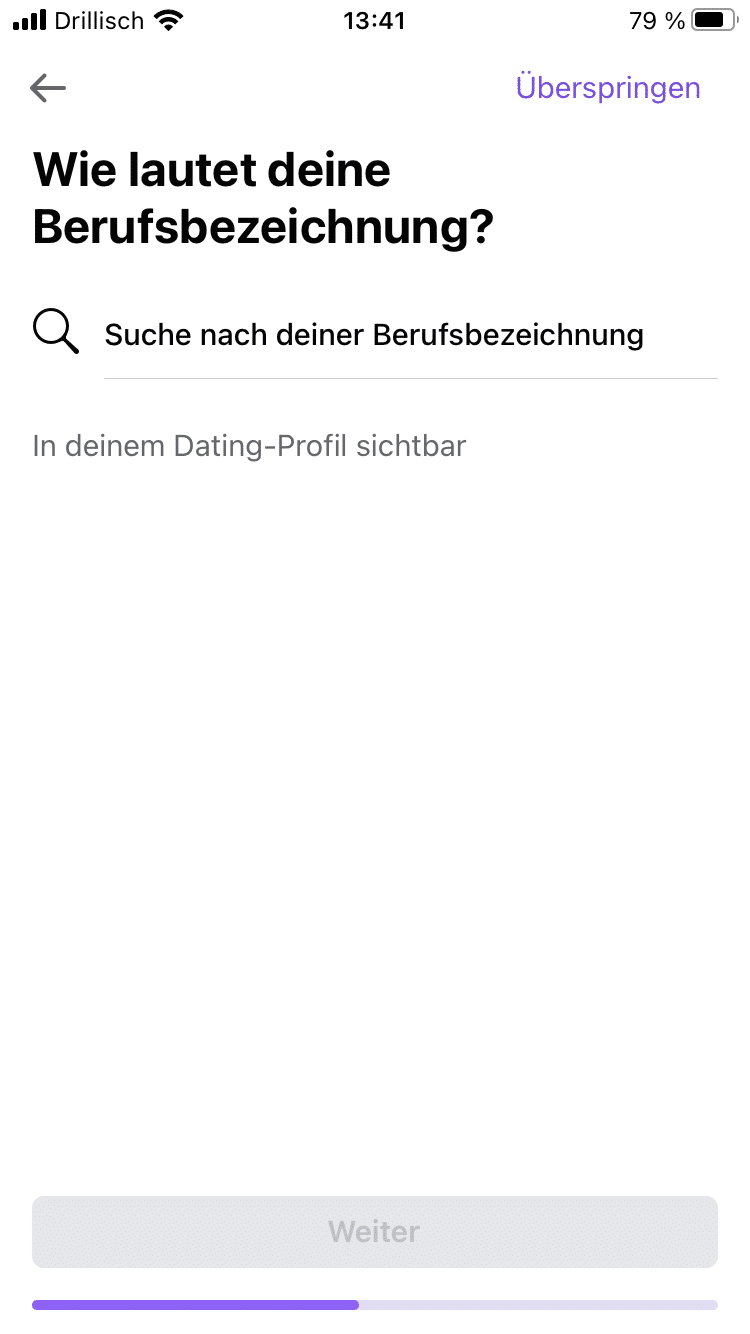Go back using the arrow icon
This screenshot has width=750, height=1334.
tap(48, 88)
